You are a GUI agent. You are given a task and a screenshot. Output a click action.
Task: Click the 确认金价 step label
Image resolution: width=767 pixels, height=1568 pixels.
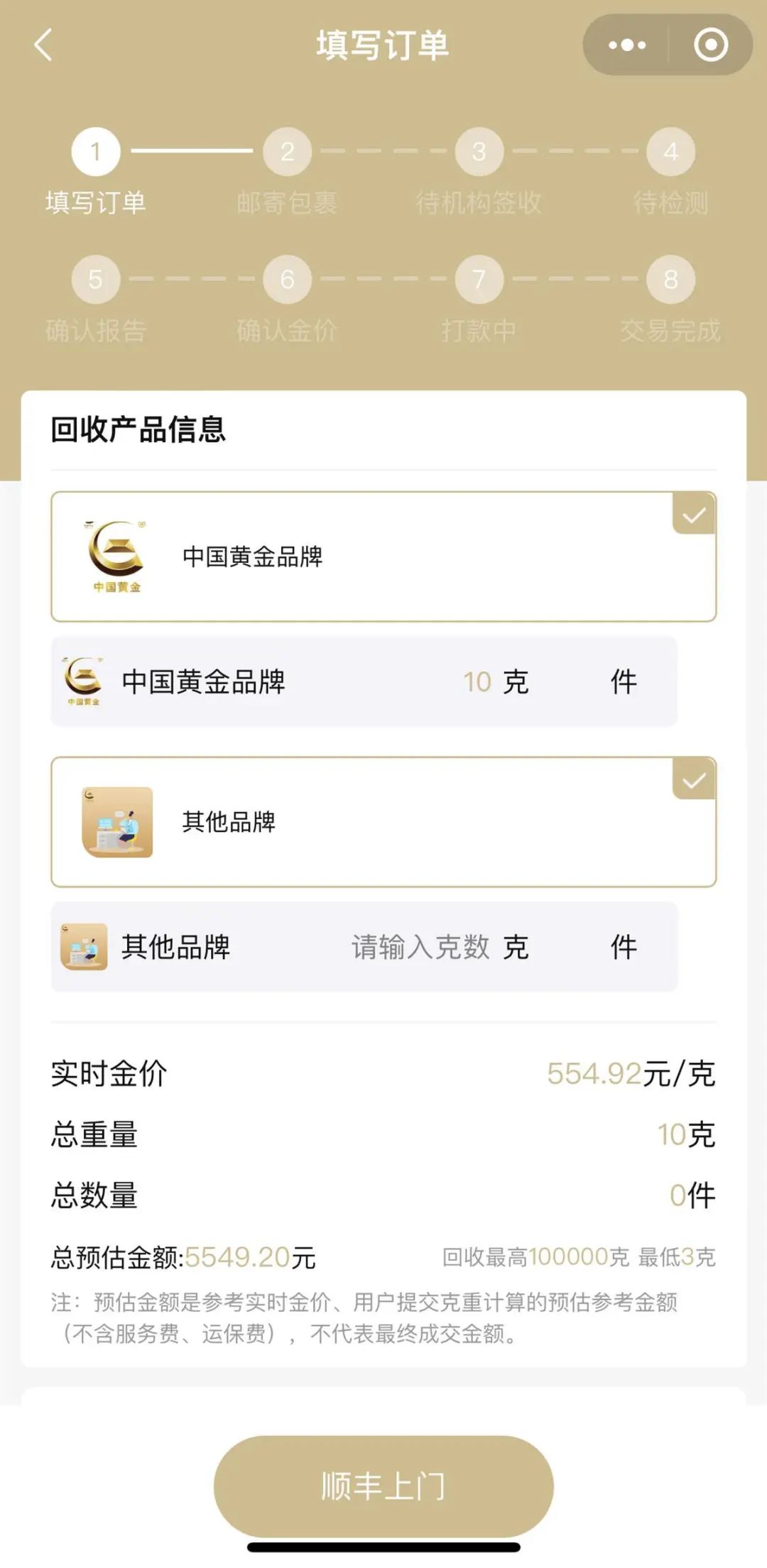click(288, 328)
